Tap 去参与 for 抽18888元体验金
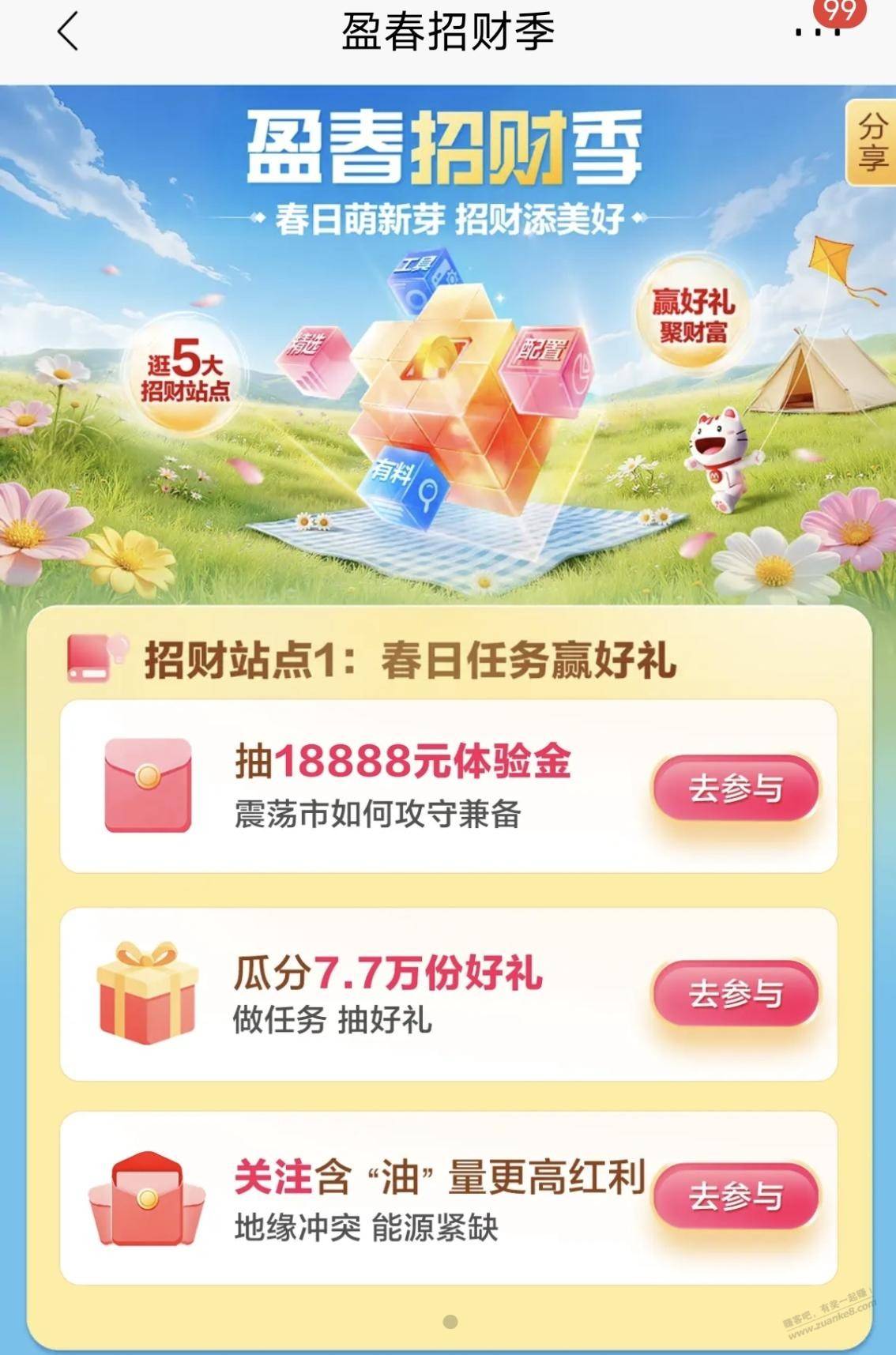Viewport: 896px width, 1355px height. tap(735, 788)
